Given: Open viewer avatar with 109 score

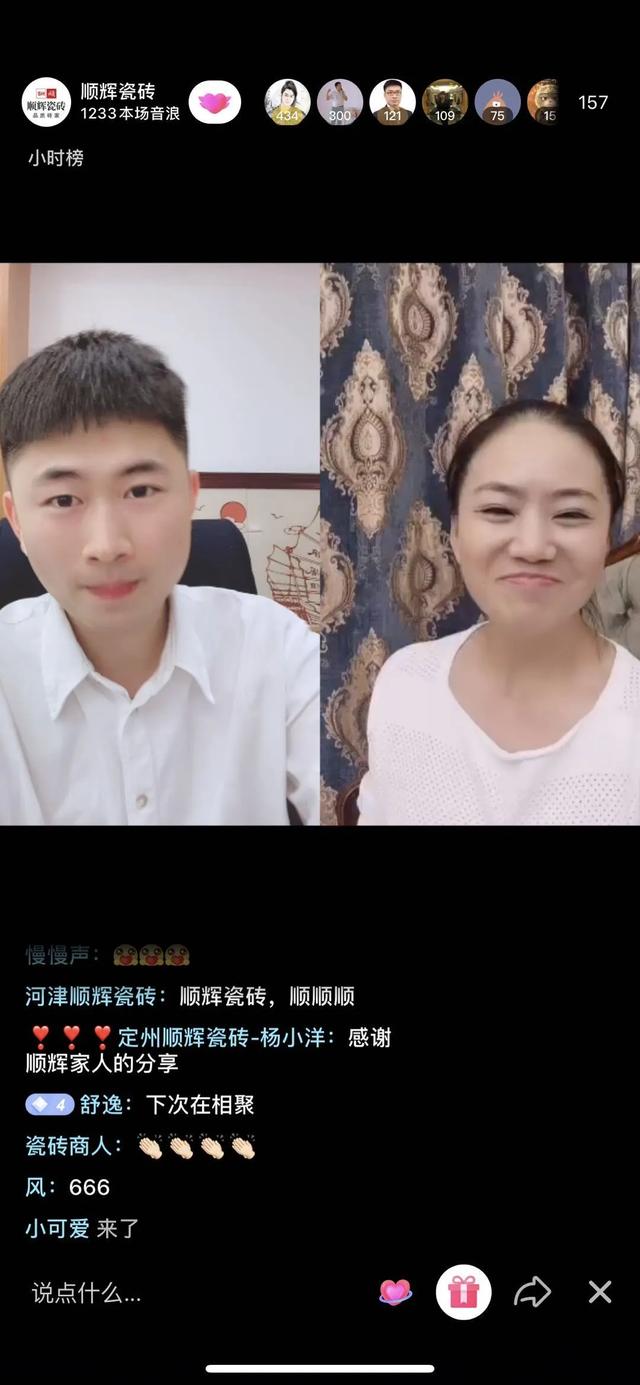Looking at the screenshot, I should (x=445, y=102).
